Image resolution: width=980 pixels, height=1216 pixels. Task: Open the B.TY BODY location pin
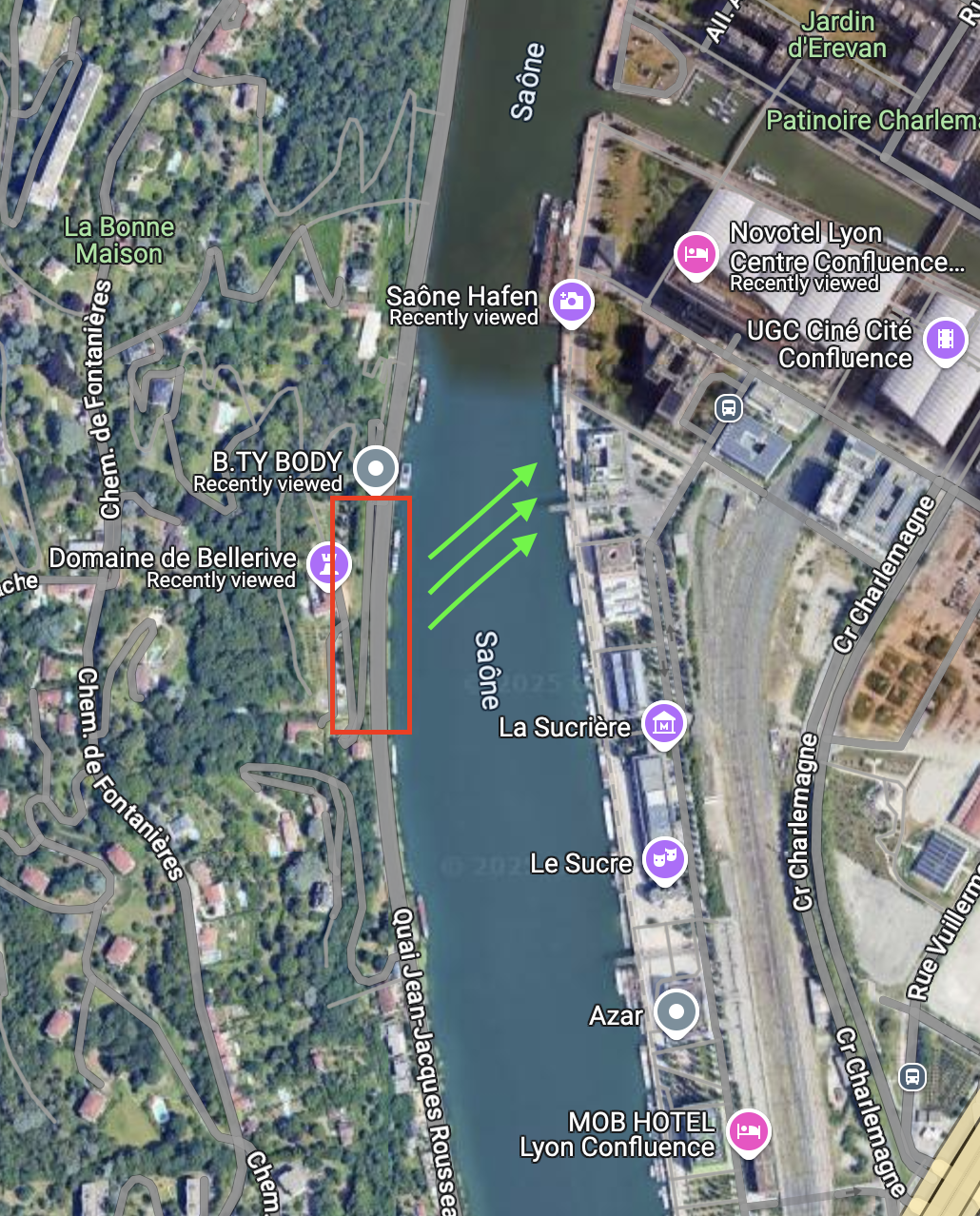376,468
